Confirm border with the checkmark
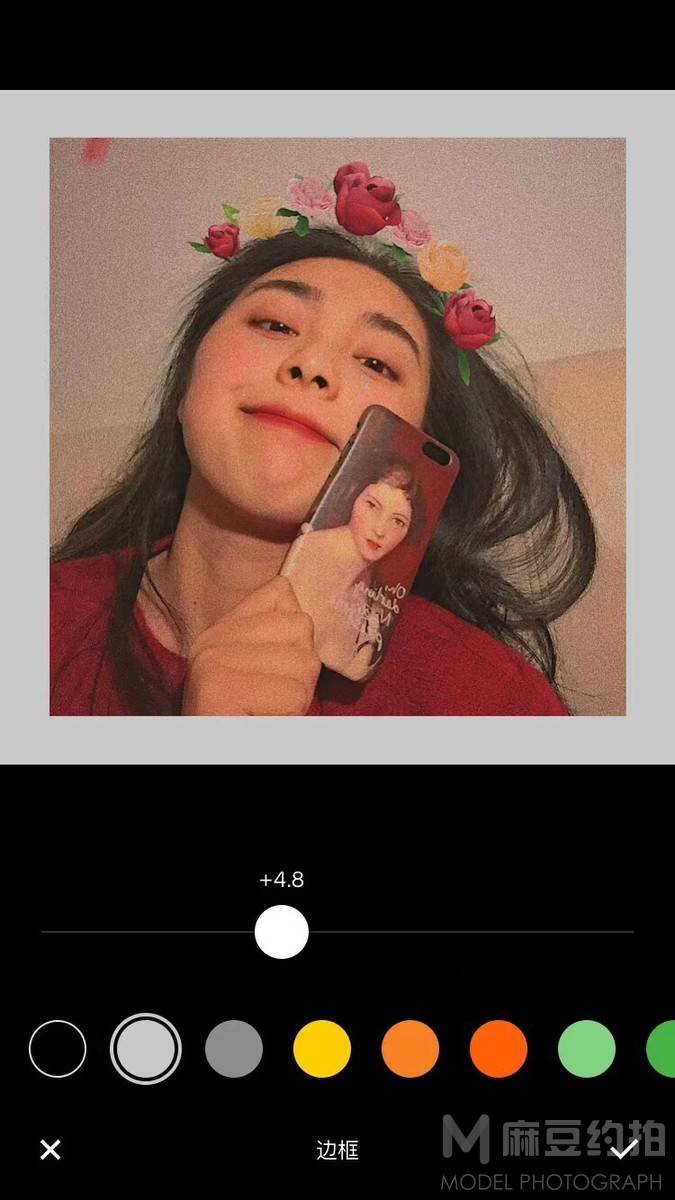 [624, 1150]
